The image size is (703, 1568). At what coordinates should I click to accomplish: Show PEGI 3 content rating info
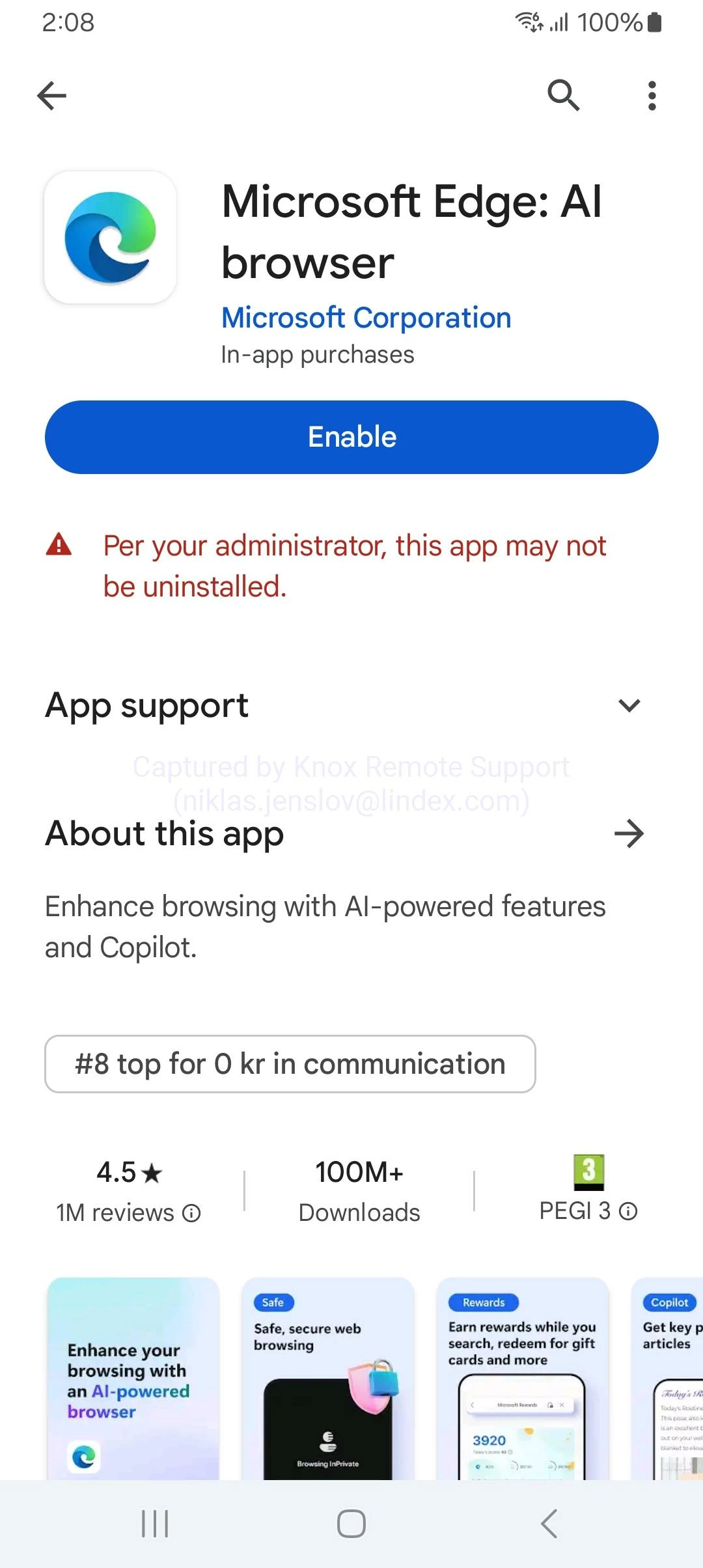[x=628, y=1211]
